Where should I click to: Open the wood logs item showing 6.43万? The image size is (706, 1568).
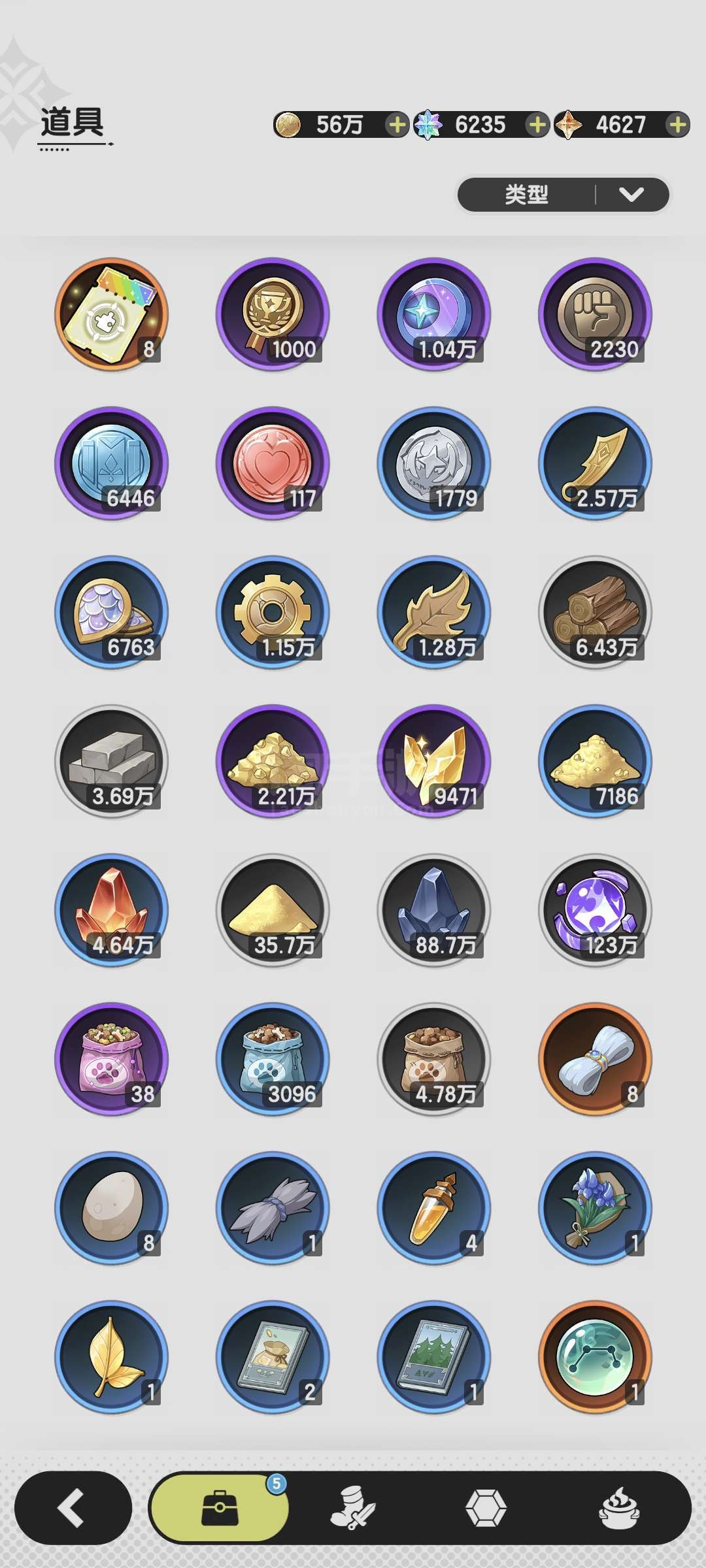tap(595, 612)
